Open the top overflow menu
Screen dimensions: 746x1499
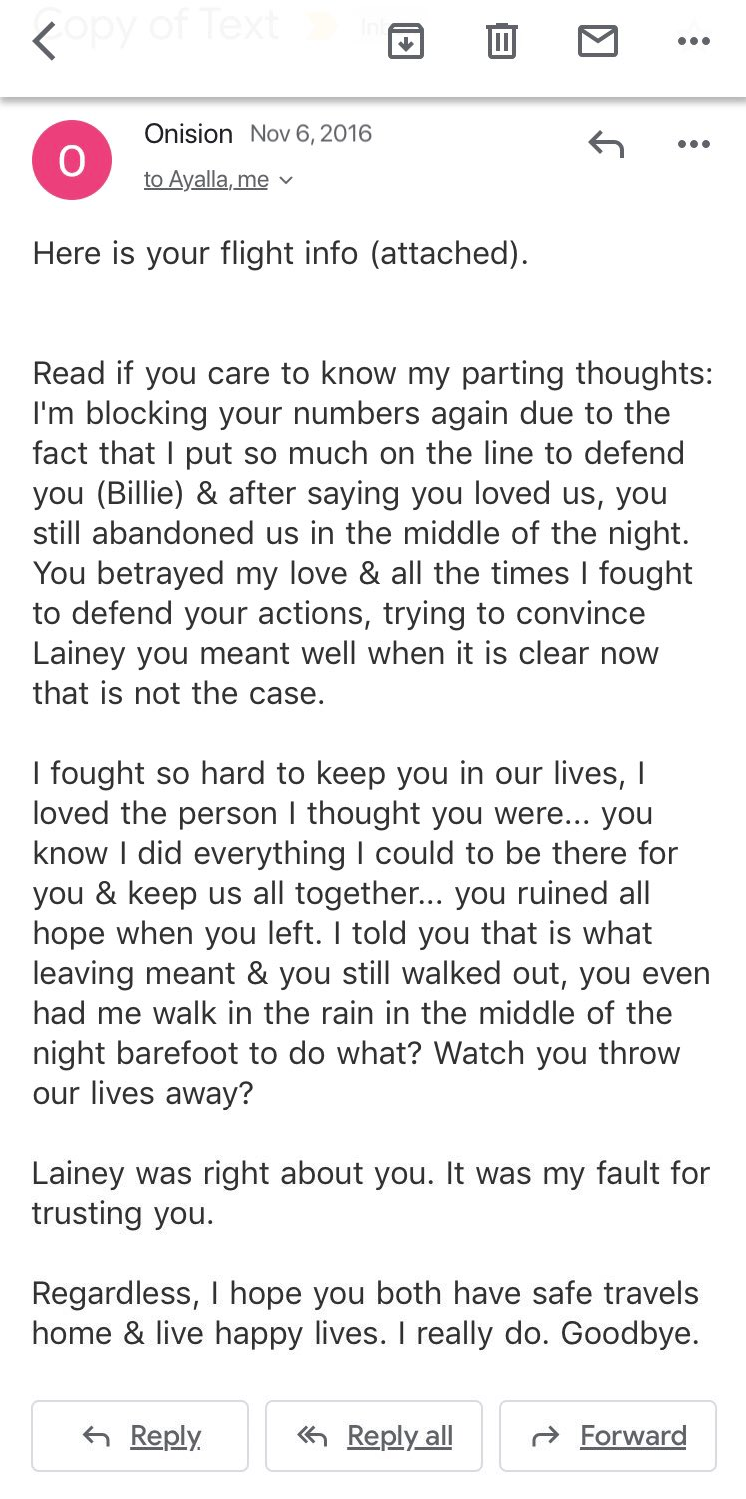[693, 41]
